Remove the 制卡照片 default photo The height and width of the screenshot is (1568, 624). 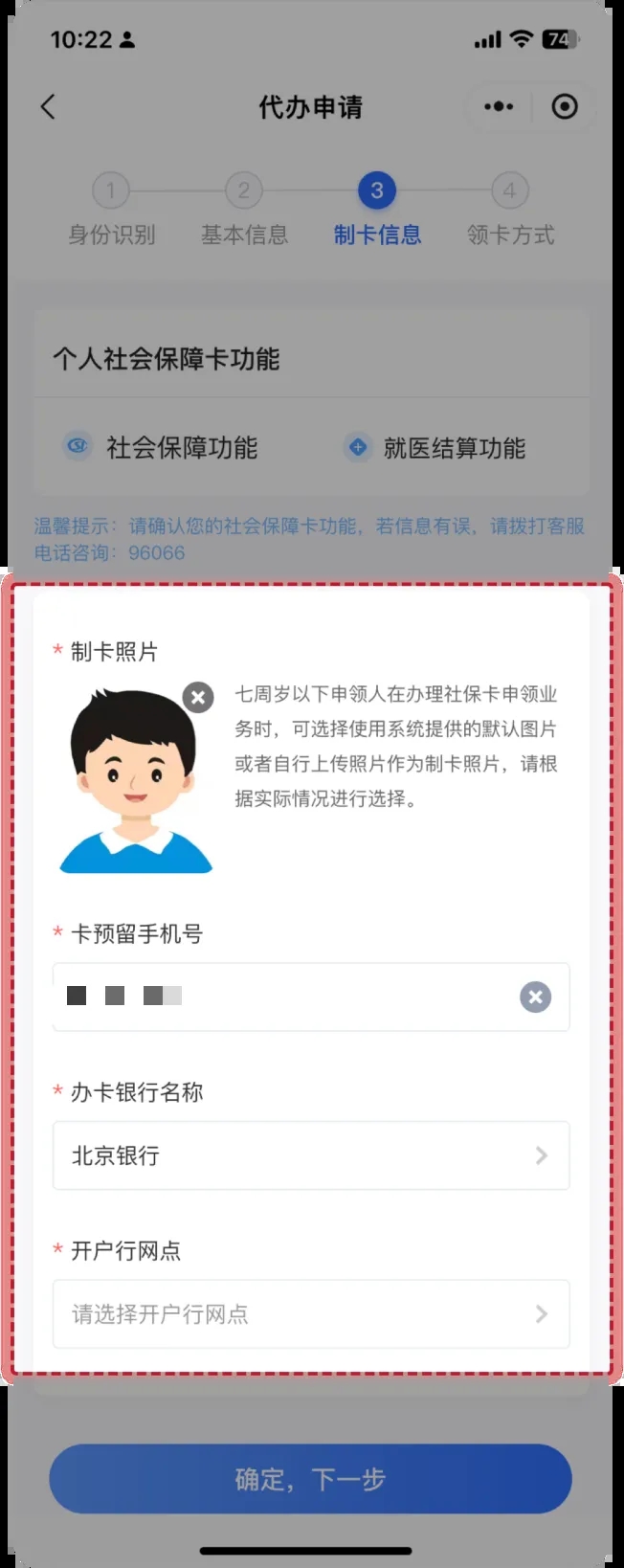tap(198, 697)
